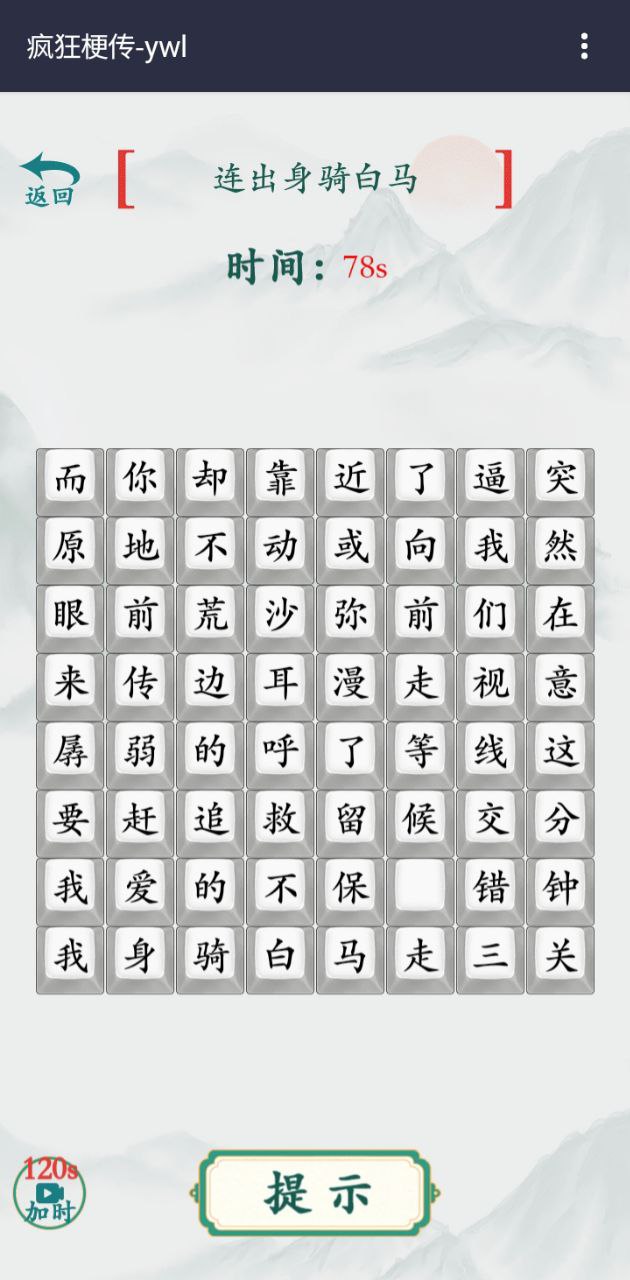This screenshot has width=630, height=1280.
Task: Open the overflow menu
Action: 584,46
